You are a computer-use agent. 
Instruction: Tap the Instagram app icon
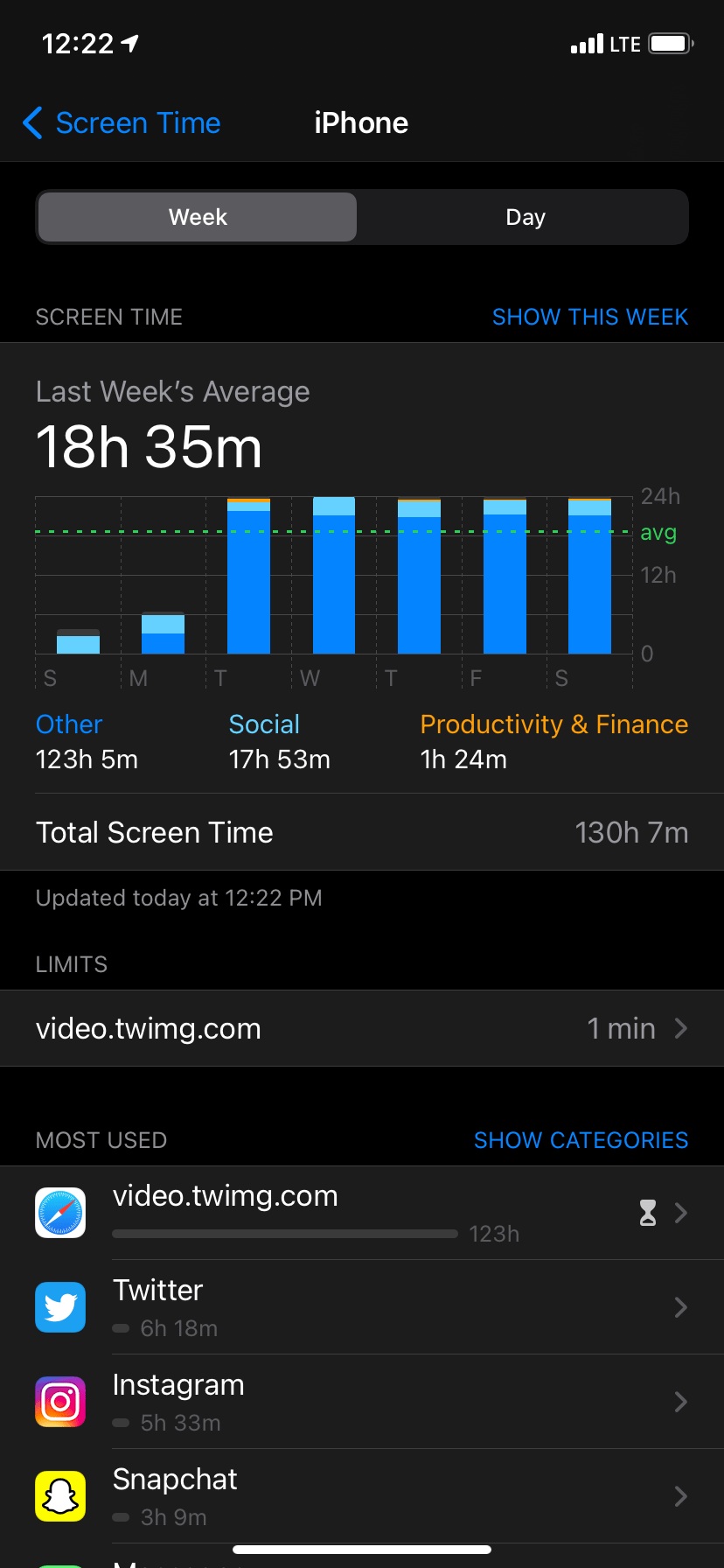pos(59,1402)
